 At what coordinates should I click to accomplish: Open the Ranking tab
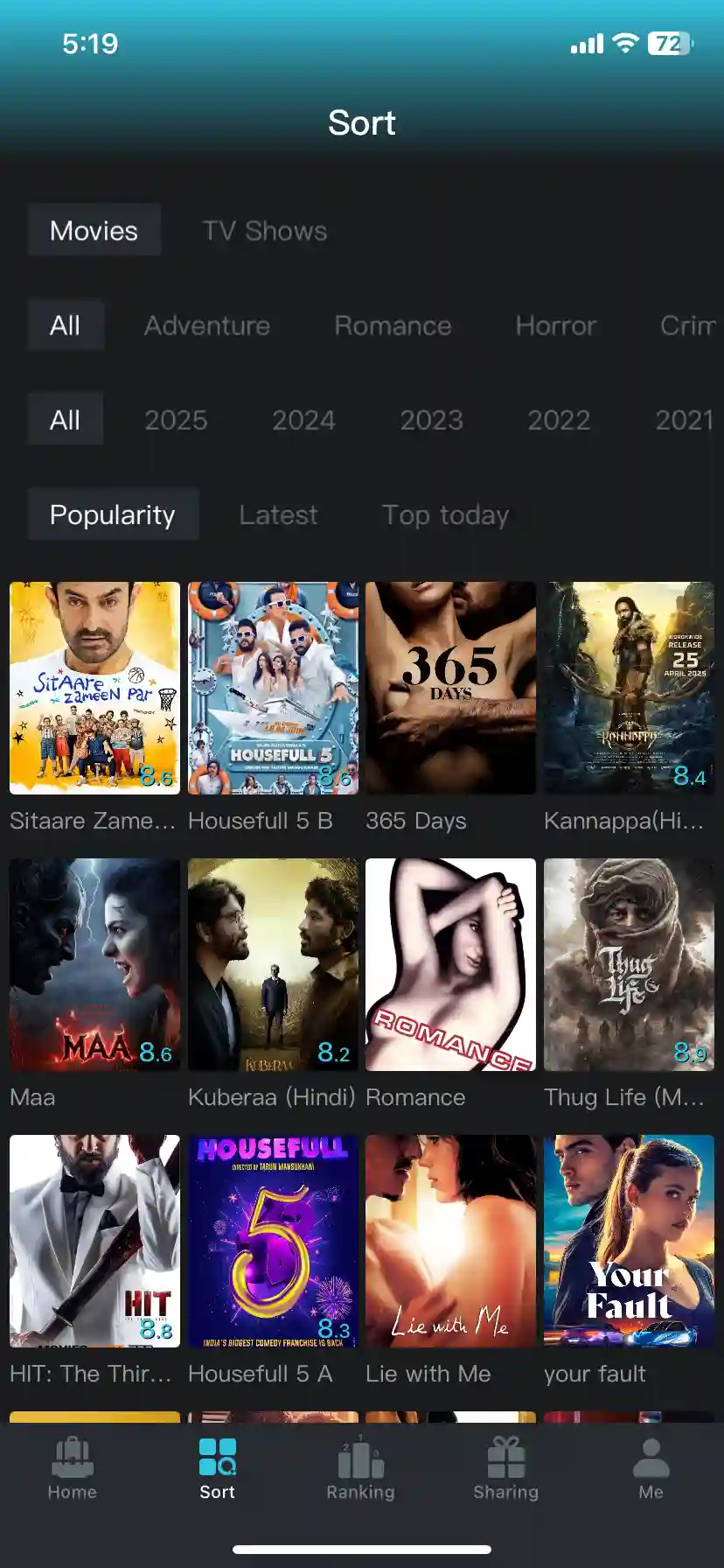(x=361, y=1469)
